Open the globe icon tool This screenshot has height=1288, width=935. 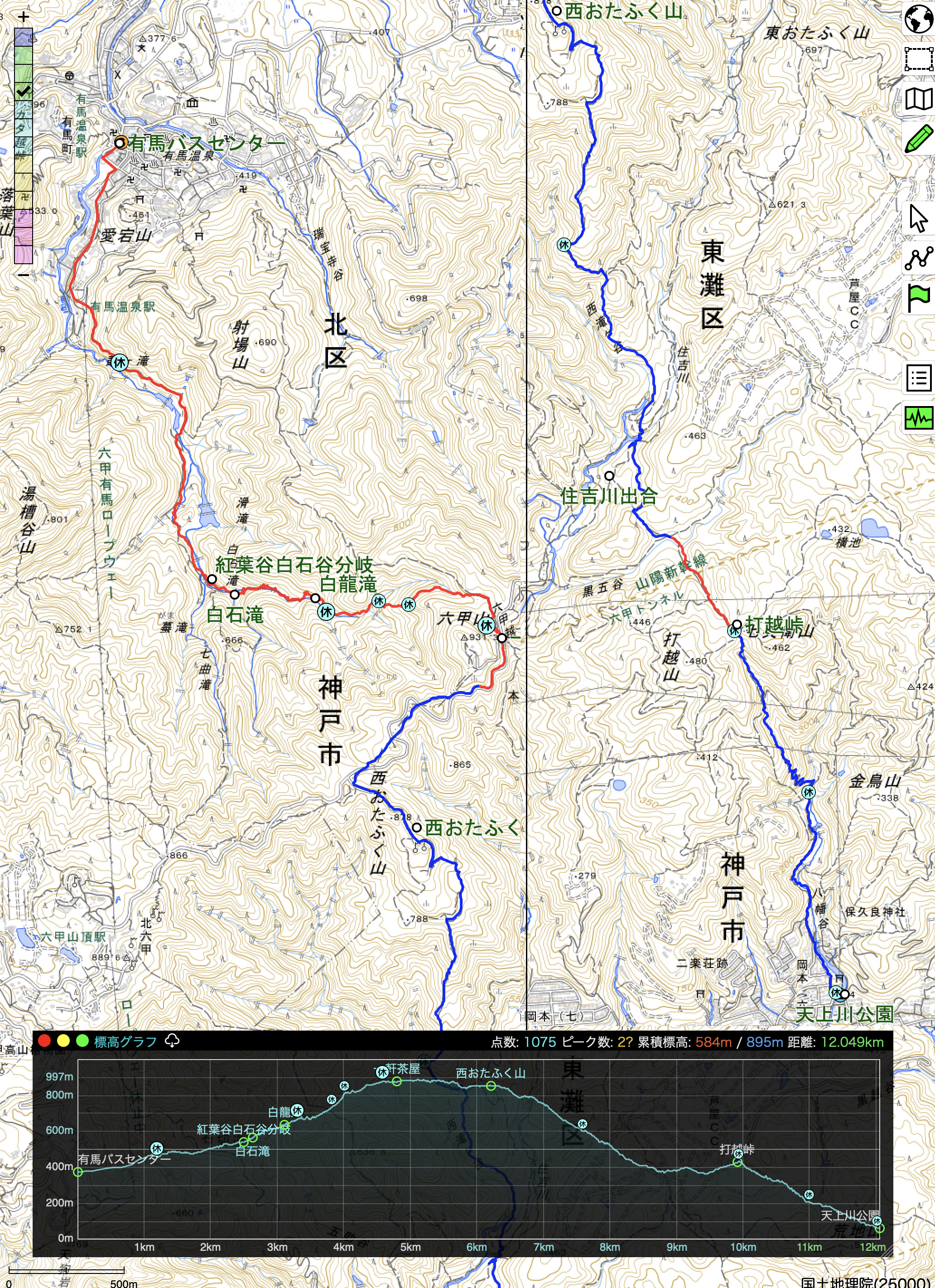pyautogui.click(x=919, y=20)
